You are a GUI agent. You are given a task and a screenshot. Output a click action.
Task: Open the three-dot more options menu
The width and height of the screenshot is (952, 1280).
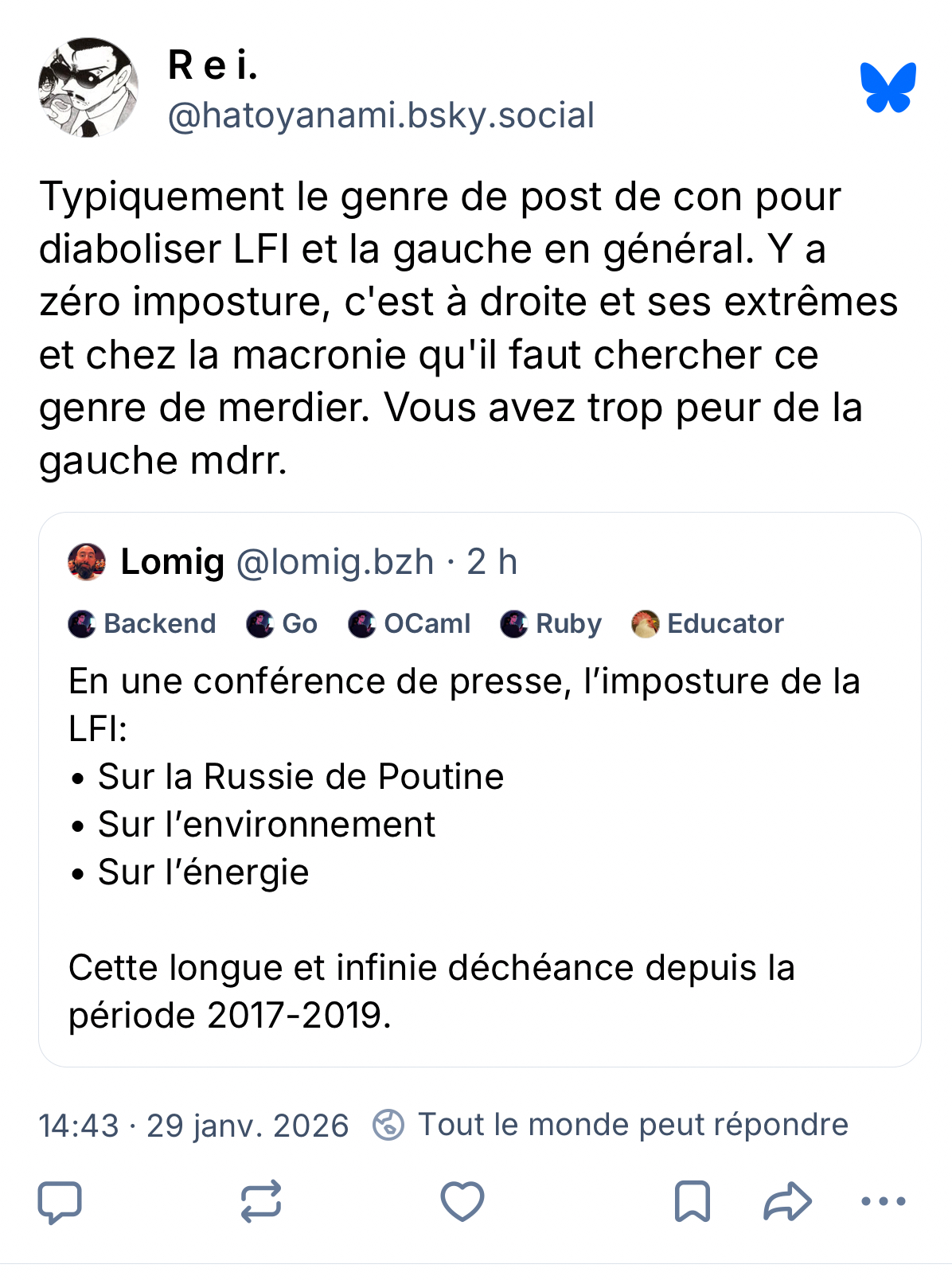click(884, 1201)
